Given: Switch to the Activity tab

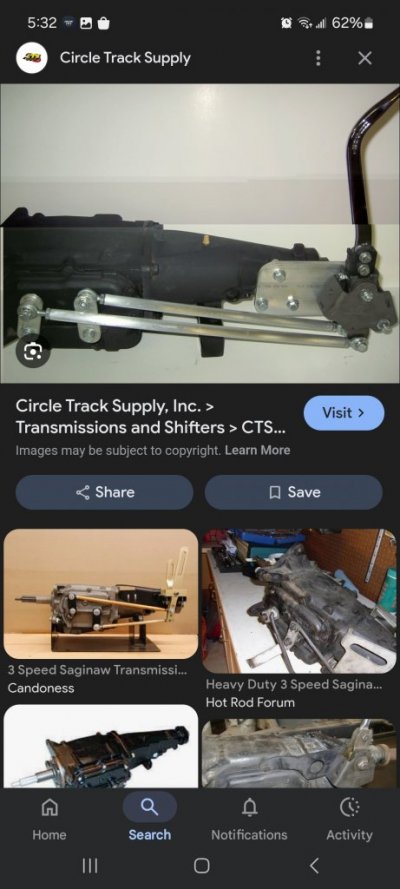Looking at the screenshot, I should tap(350, 819).
